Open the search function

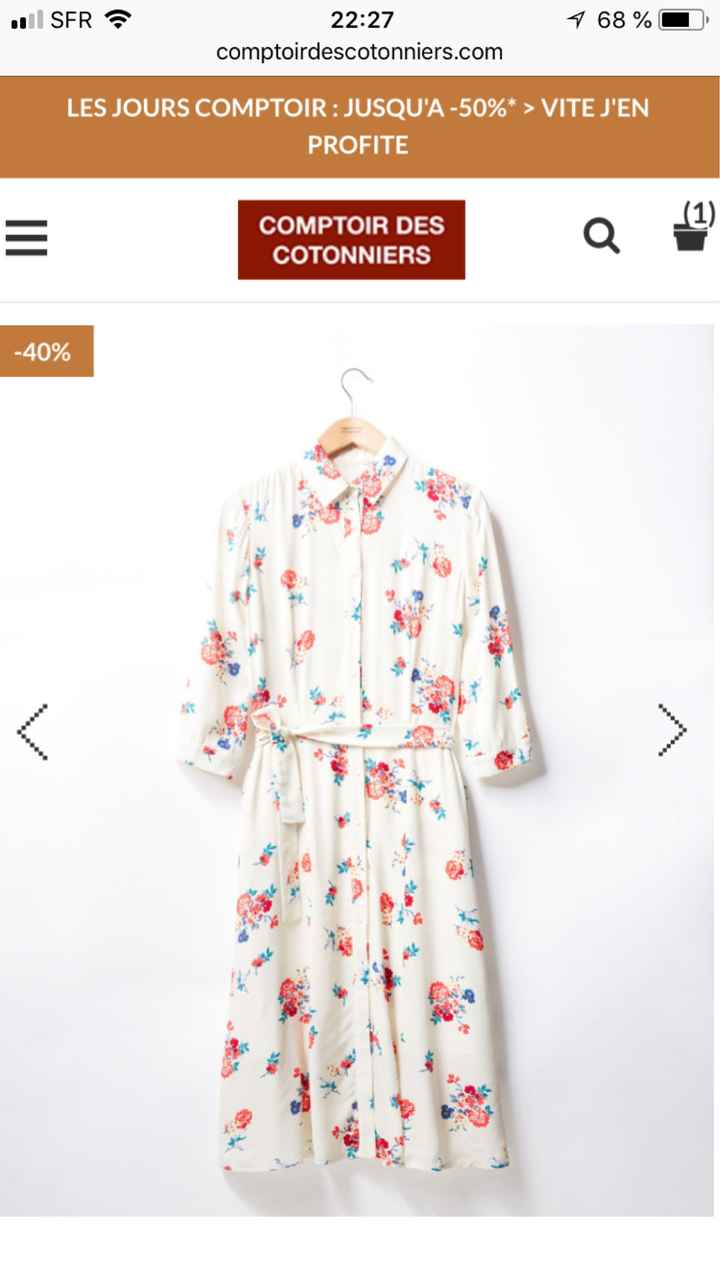click(601, 235)
